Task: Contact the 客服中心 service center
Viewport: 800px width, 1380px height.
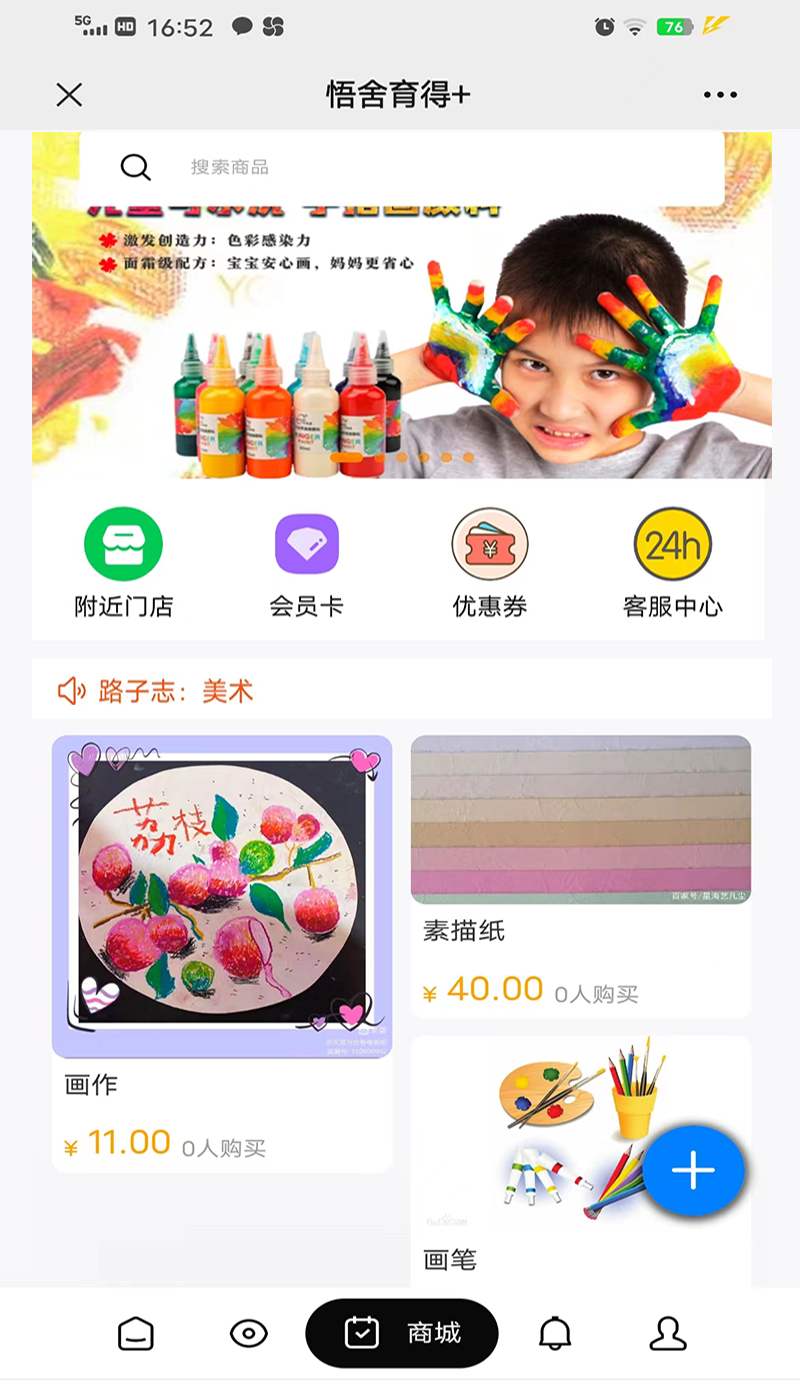Action: point(672,562)
